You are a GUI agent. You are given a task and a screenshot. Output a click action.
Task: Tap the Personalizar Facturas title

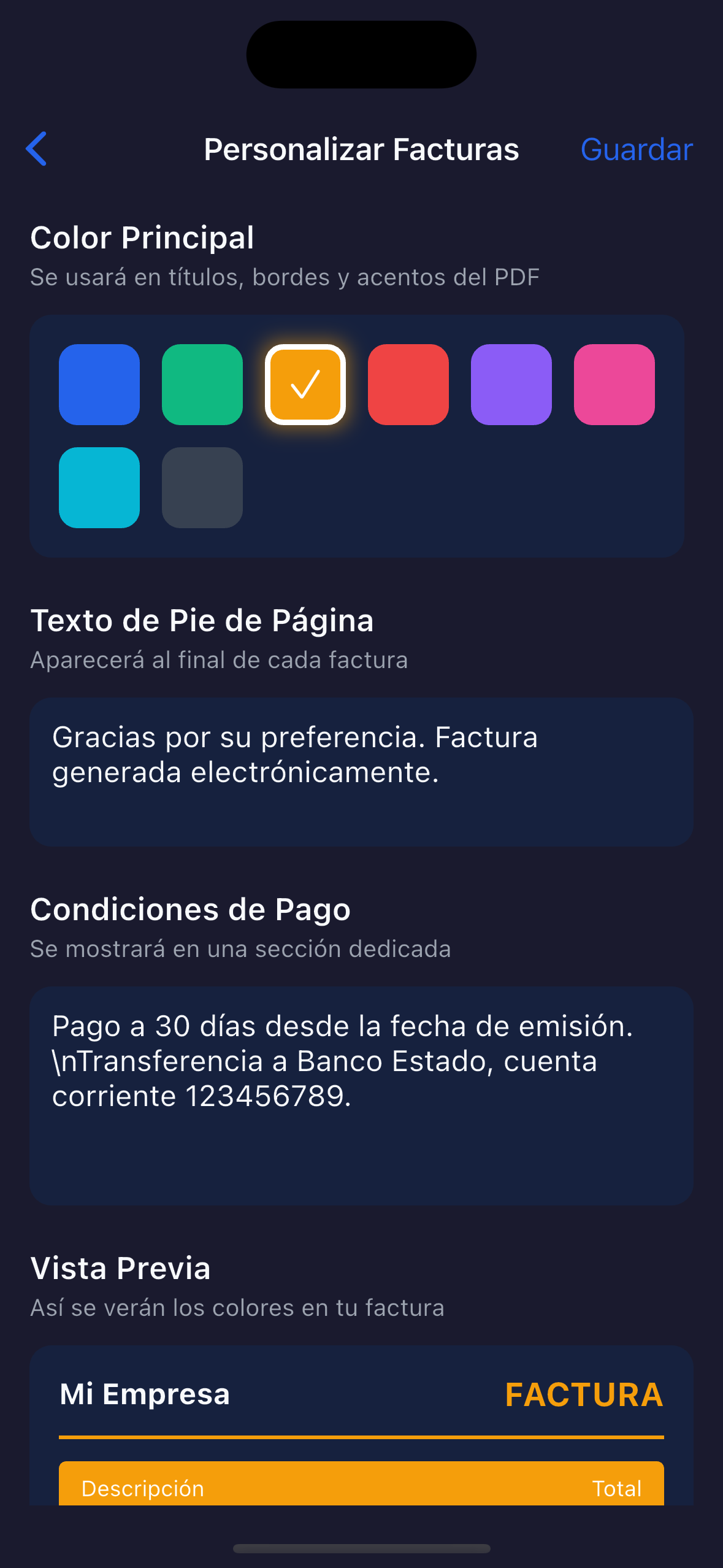361,149
